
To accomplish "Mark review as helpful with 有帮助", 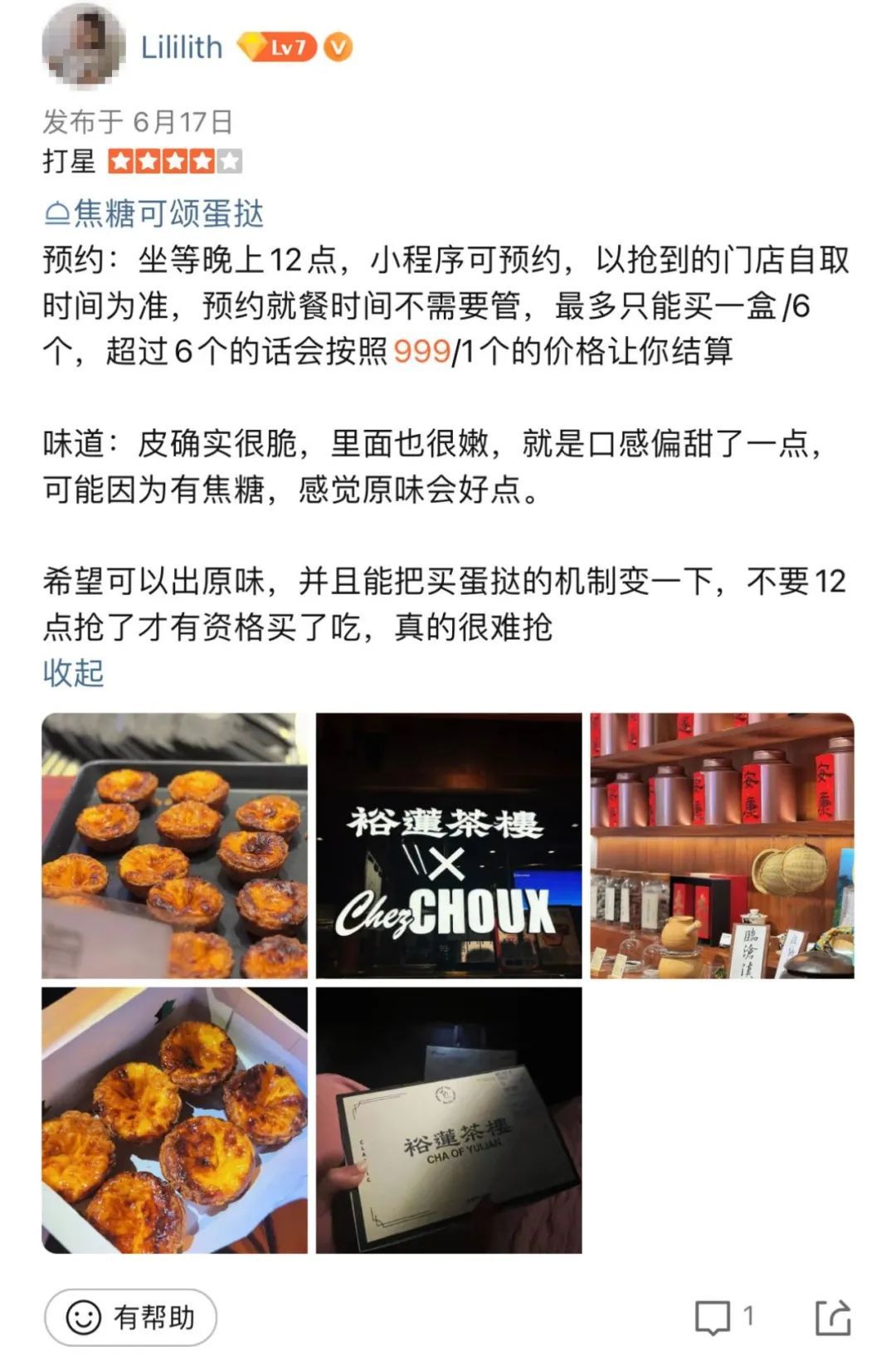I will pyautogui.click(x=130, y=1317).
